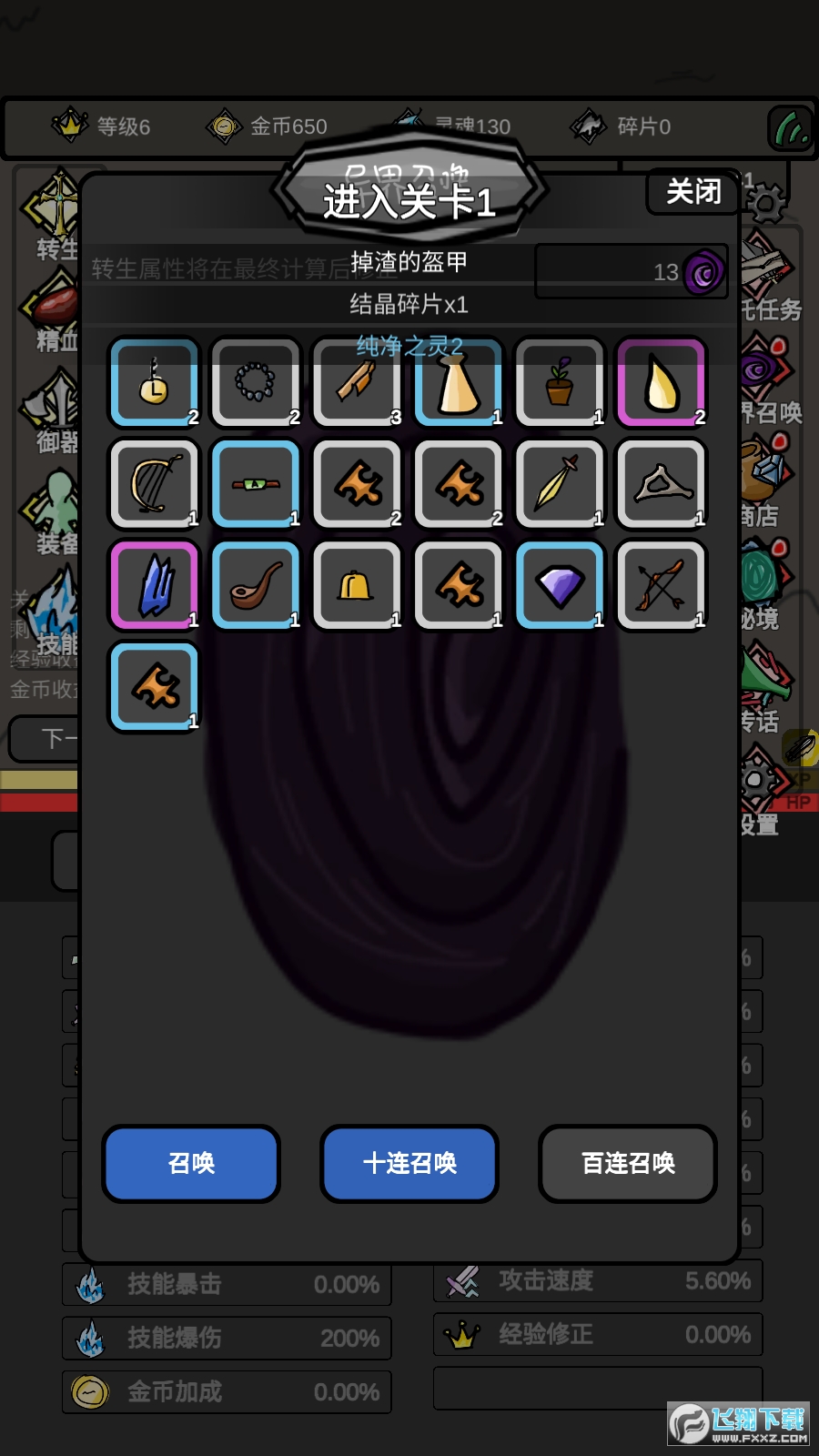Tap the 召唤 single summon button

coord(191,1163)
